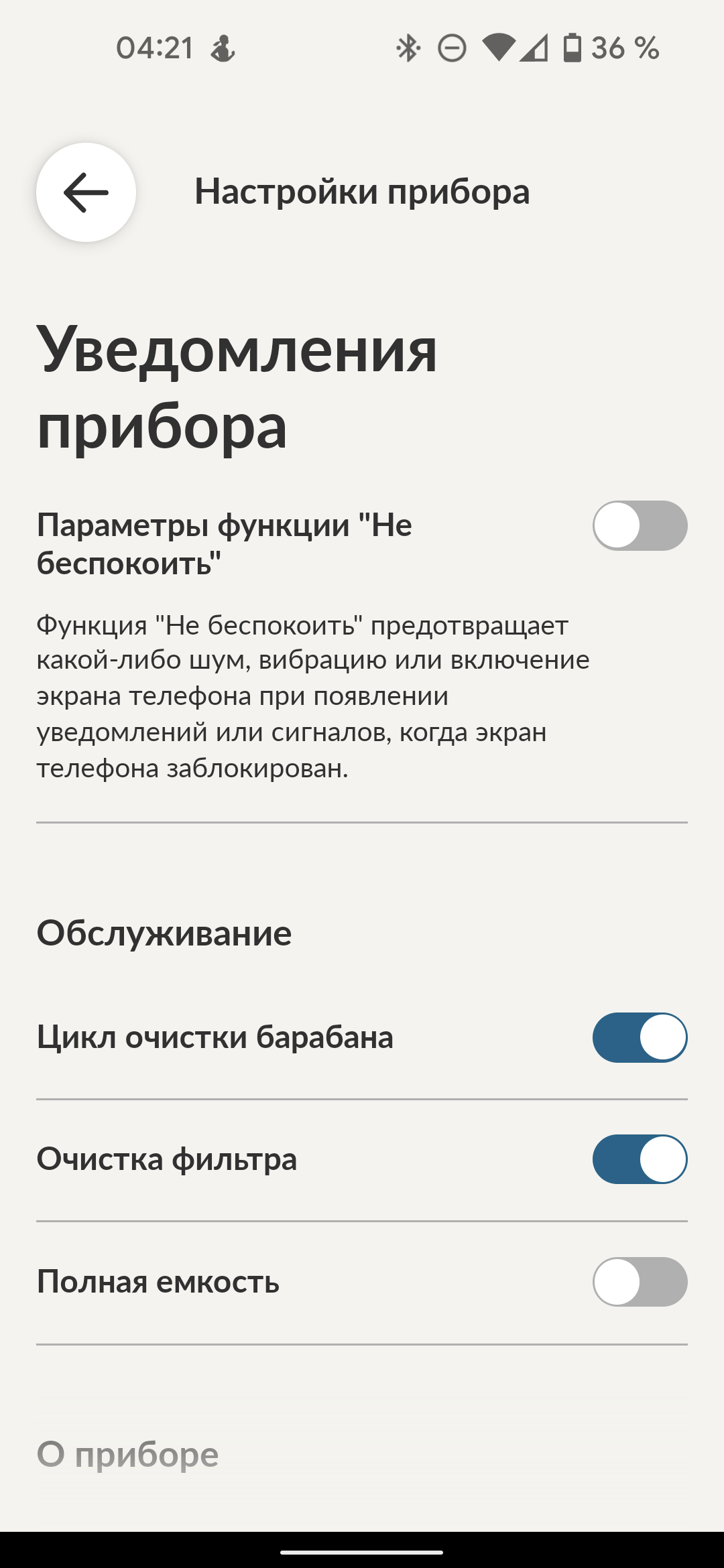
Task: Disable the "Очистка фильтра" switch
Action: 640,1159
